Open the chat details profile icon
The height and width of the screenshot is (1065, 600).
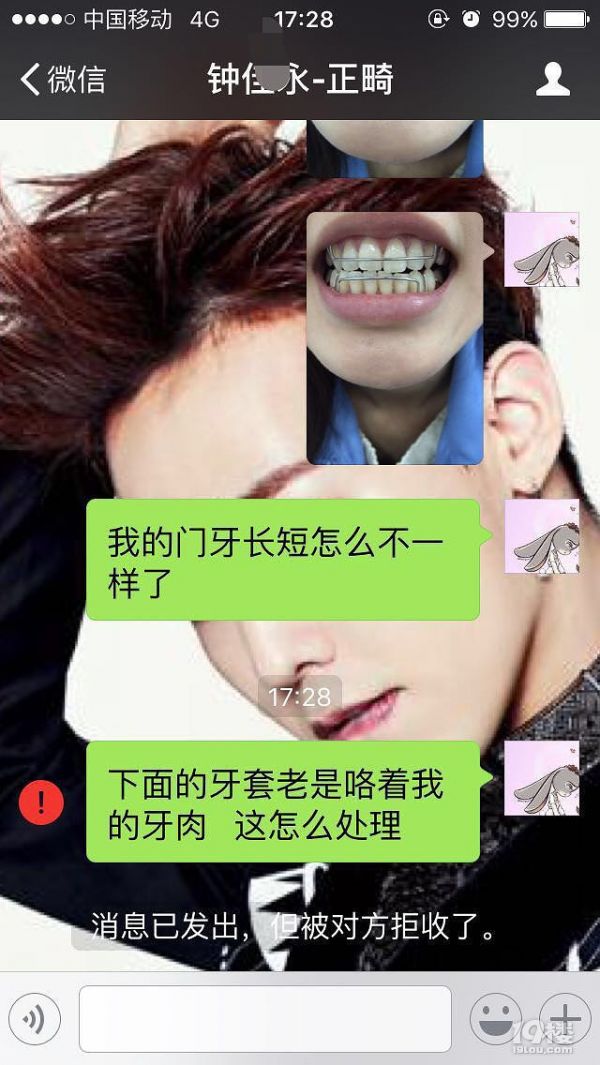553,79
